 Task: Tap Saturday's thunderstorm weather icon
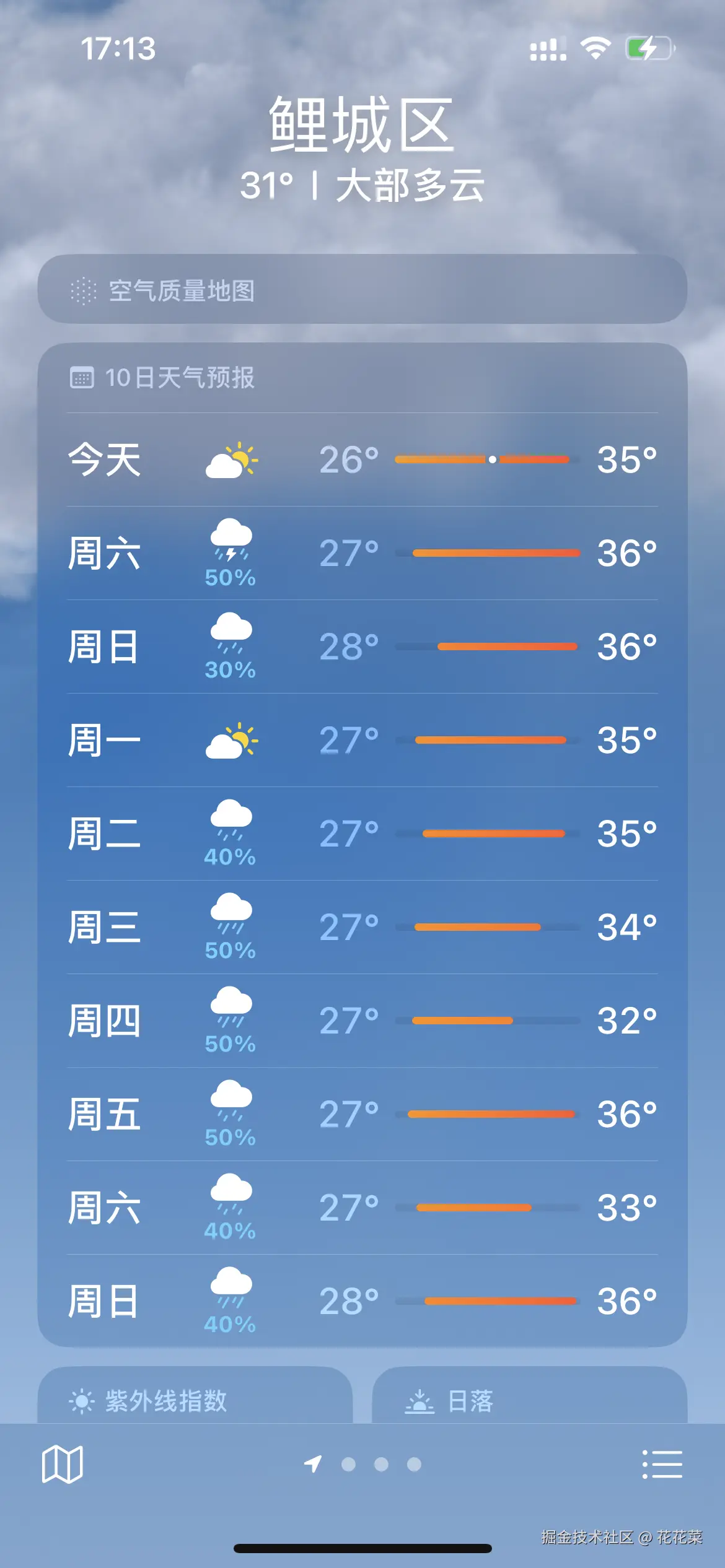point(231,545)
